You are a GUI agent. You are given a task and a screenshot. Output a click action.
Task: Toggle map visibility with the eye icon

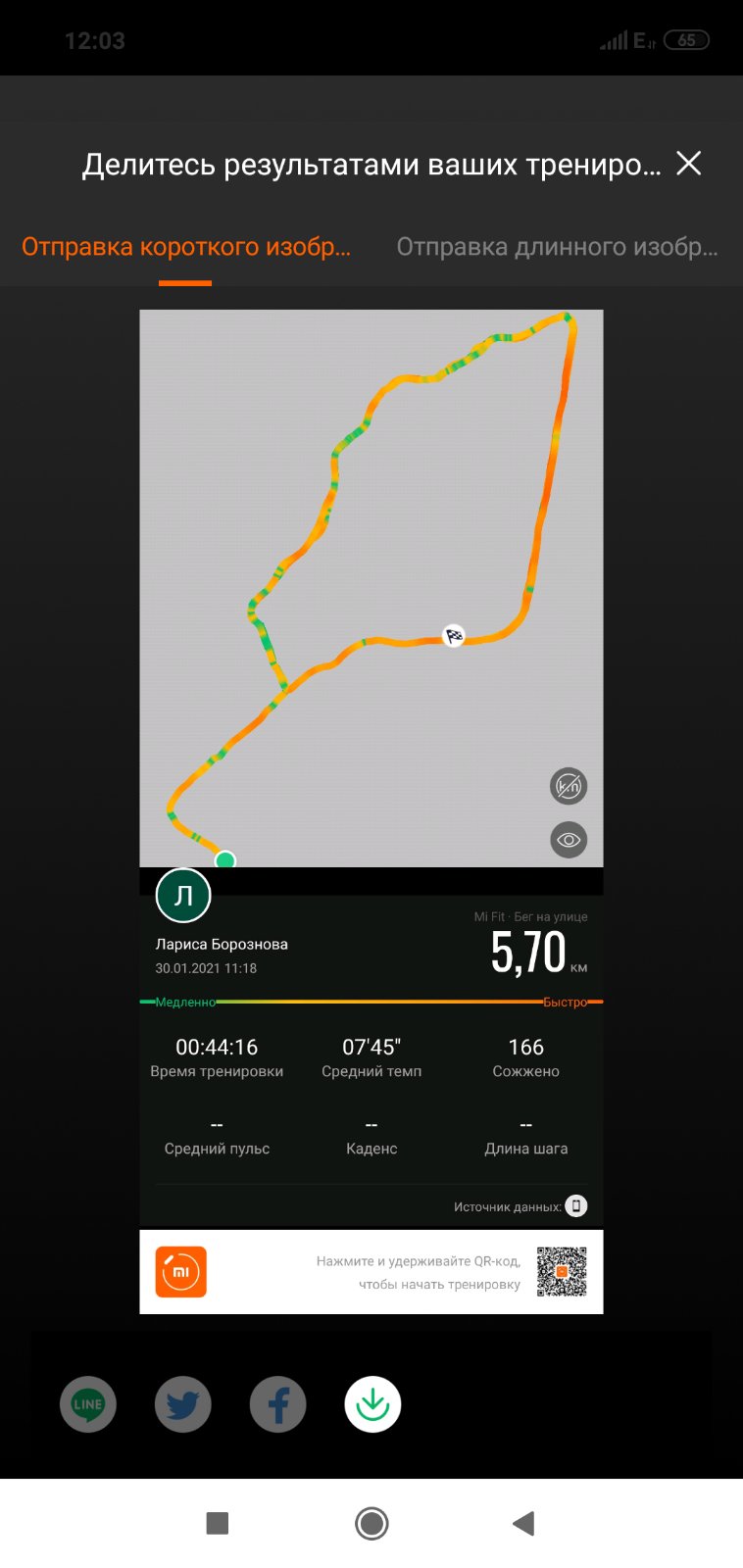tap(569, 840)
